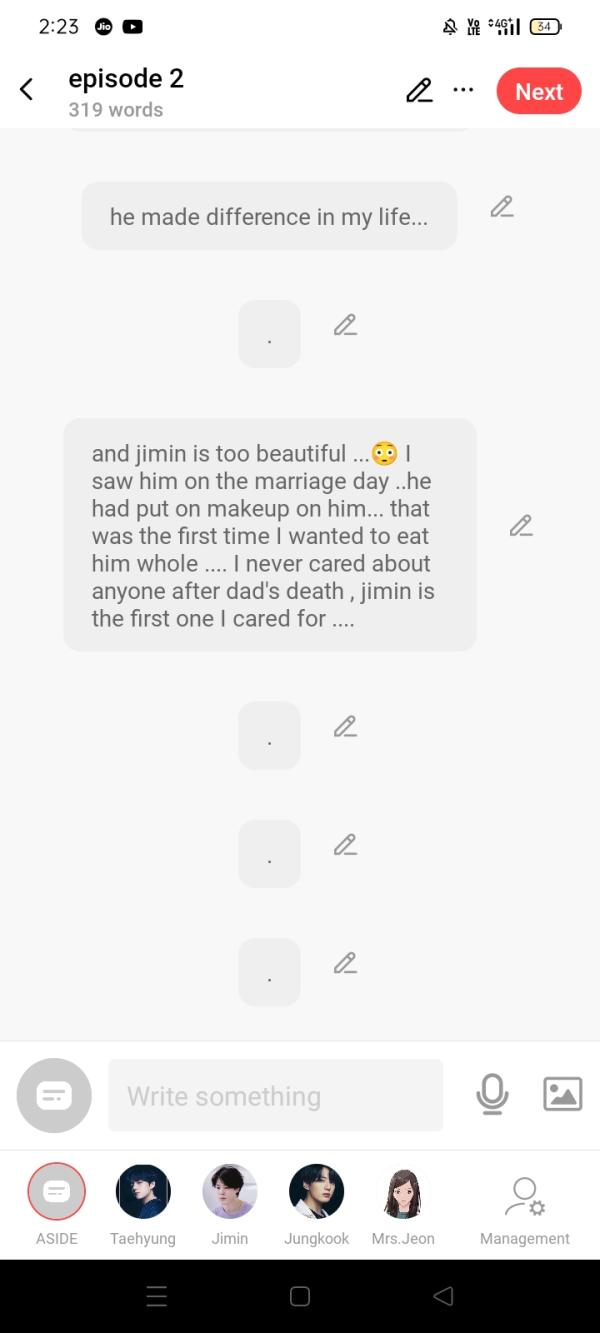This screenshot has width=600, height=1333.
Task: Start voice input with the microphone
Action: pyautogui.click(x=492, y=1094)
